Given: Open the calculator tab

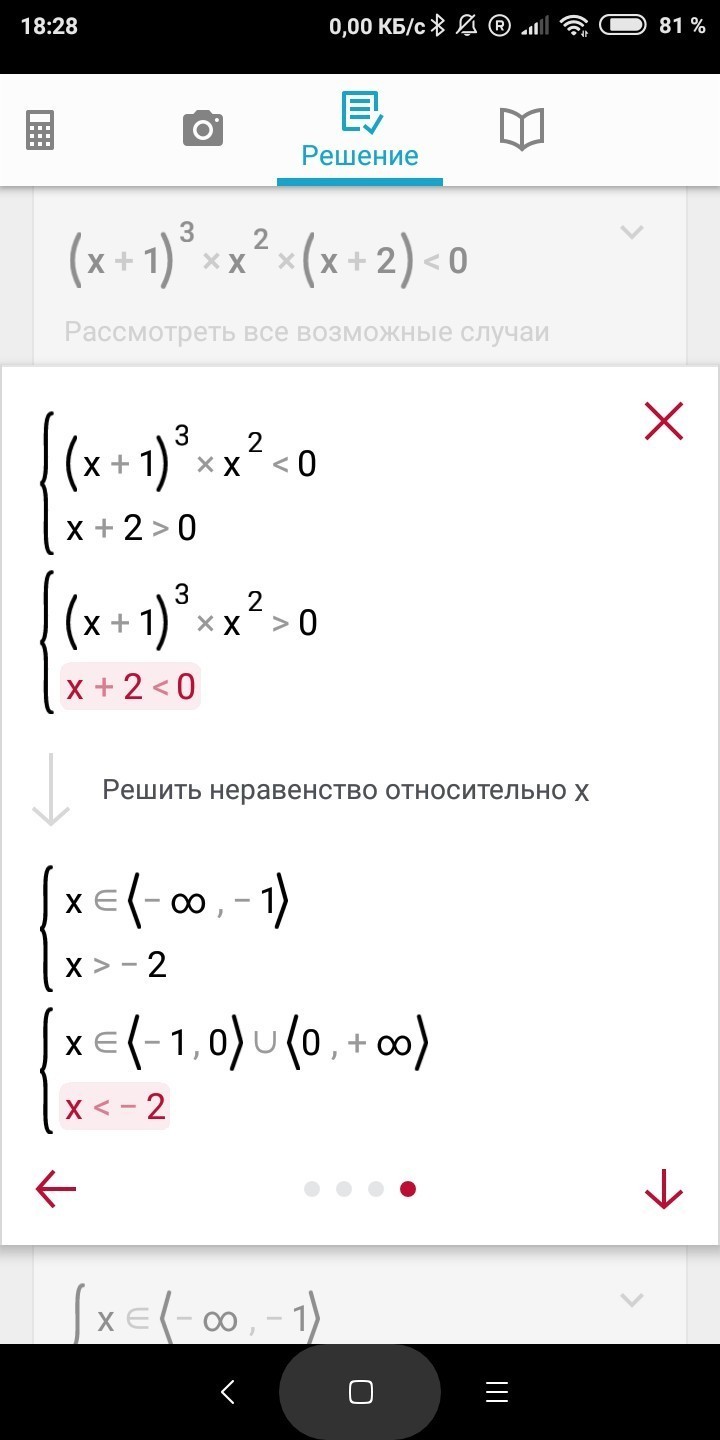Looking at the screenshot, I should (x=40, y=129).
